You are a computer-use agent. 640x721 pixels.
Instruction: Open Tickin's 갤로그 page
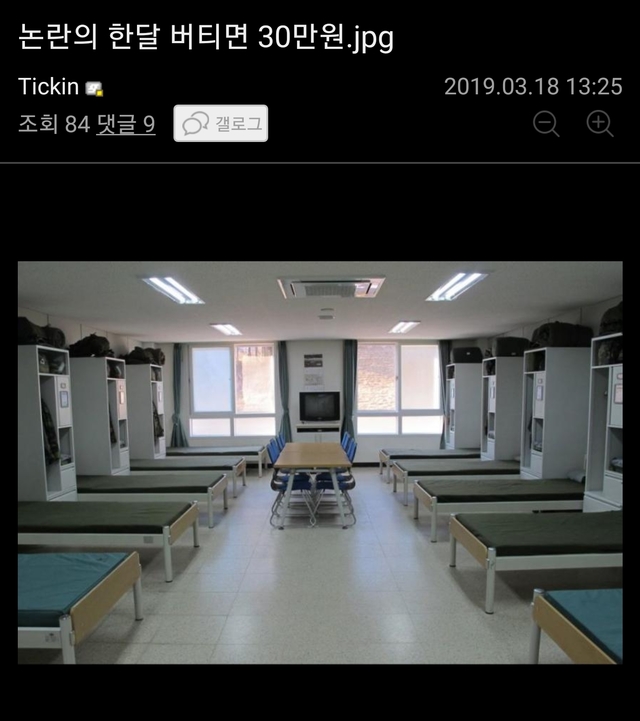tap(221, 124)
